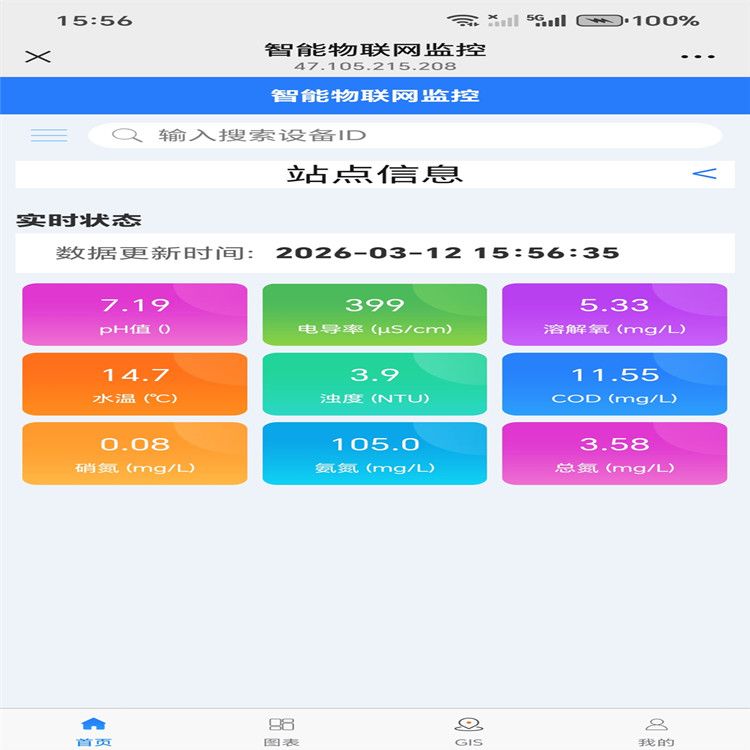
Task: Switch to the GIS tab
Action: click(468, 731)
